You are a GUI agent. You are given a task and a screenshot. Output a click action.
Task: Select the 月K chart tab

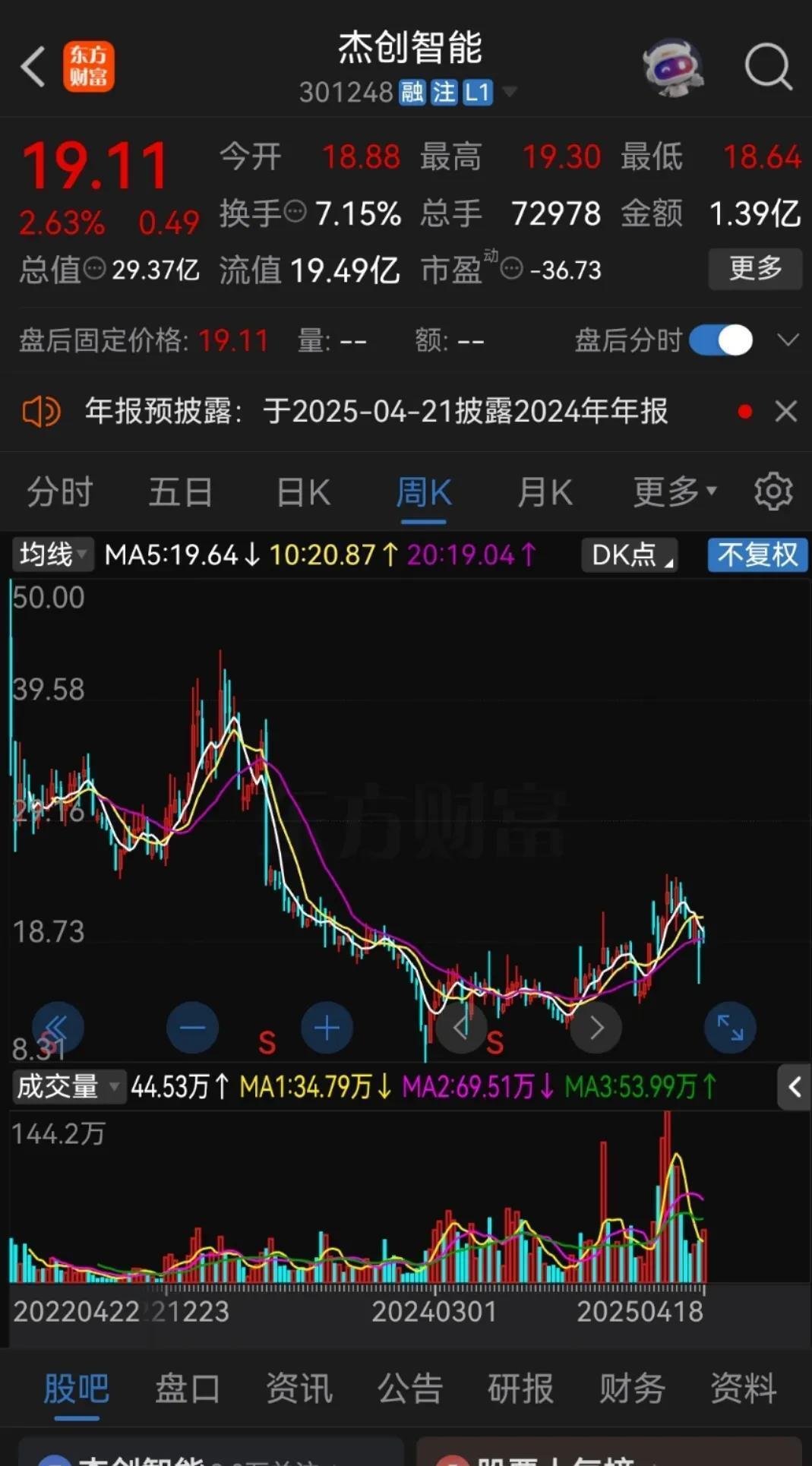(545, 492)
